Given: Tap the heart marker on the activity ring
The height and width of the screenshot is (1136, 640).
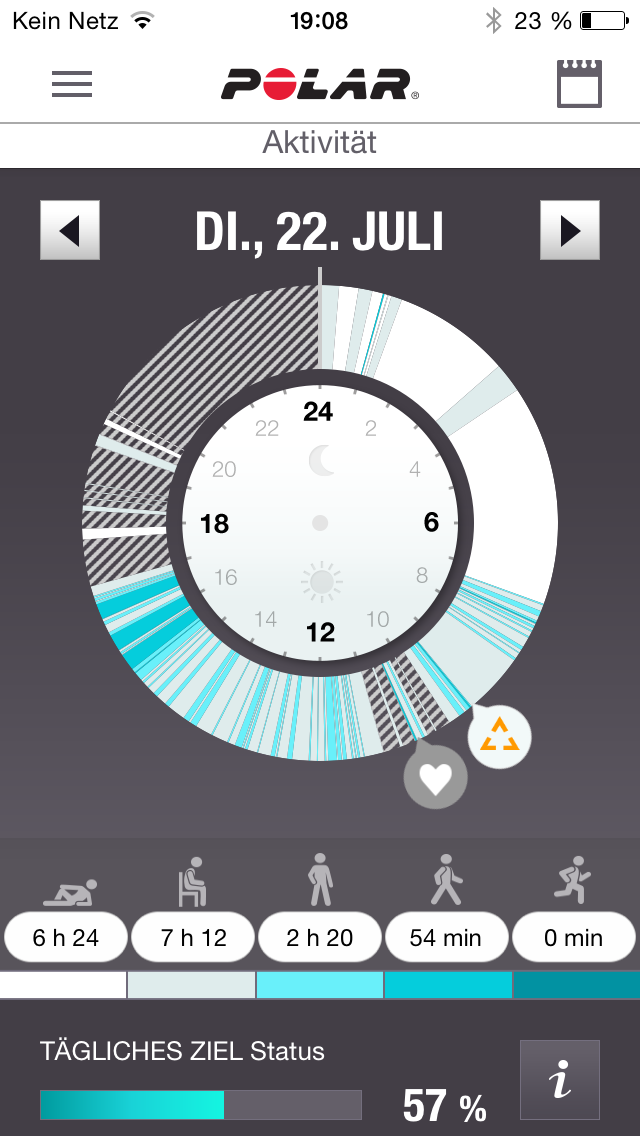Looking at the screenshot, I should click(x=435, y=778).
